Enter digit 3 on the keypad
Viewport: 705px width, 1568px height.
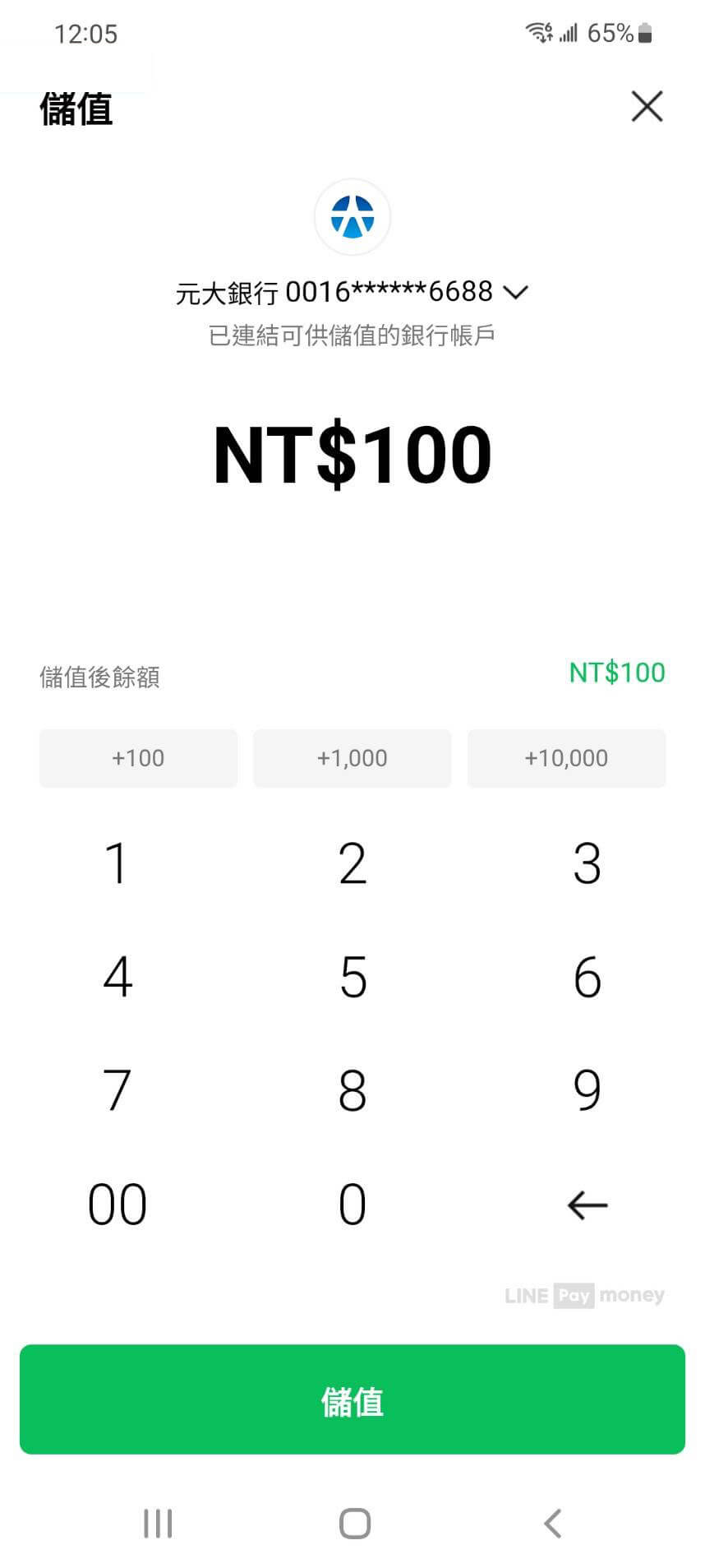(587, 864)
